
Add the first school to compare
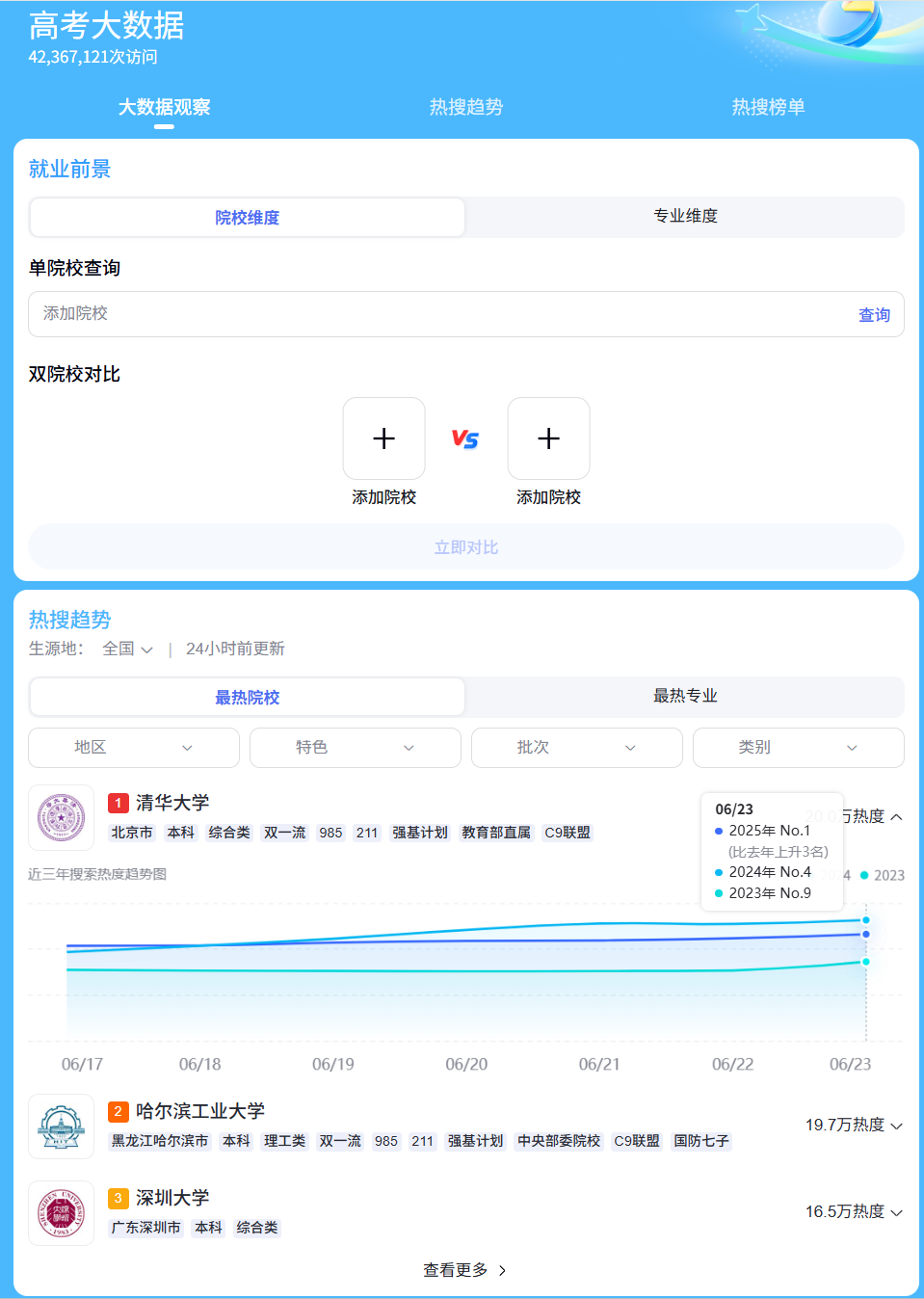(x=383, y=438)
